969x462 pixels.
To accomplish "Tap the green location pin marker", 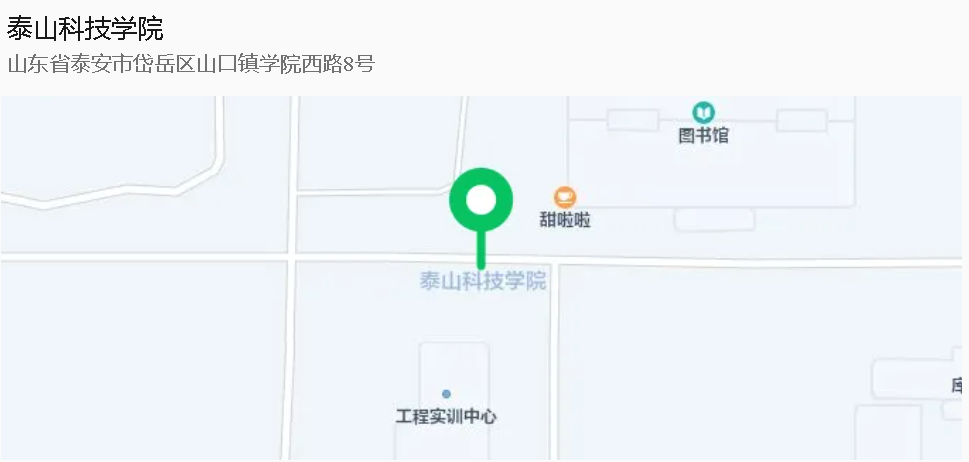I will 481,201.
